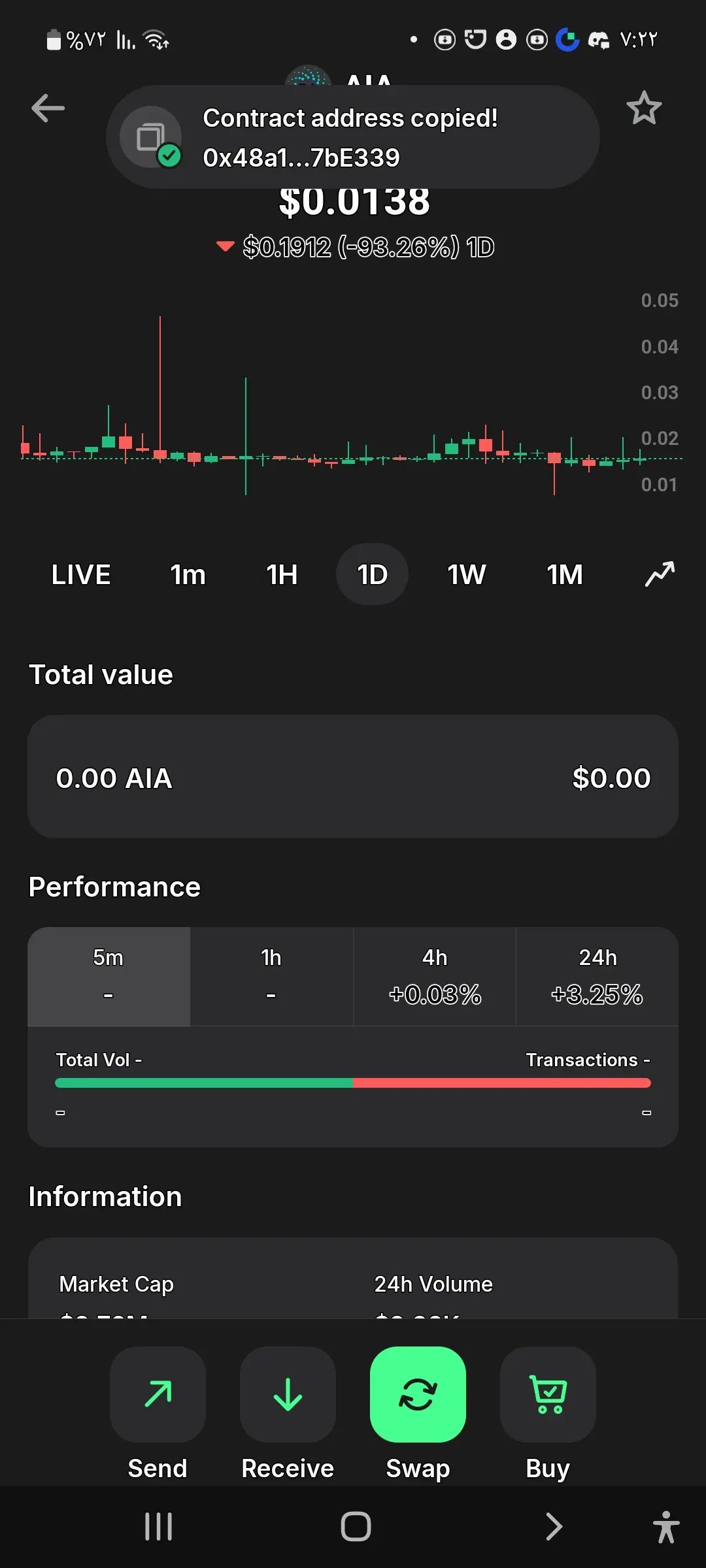Buy AIA with the cart button
This screenshot has height=1568, width=706.
click(548, 1395)
